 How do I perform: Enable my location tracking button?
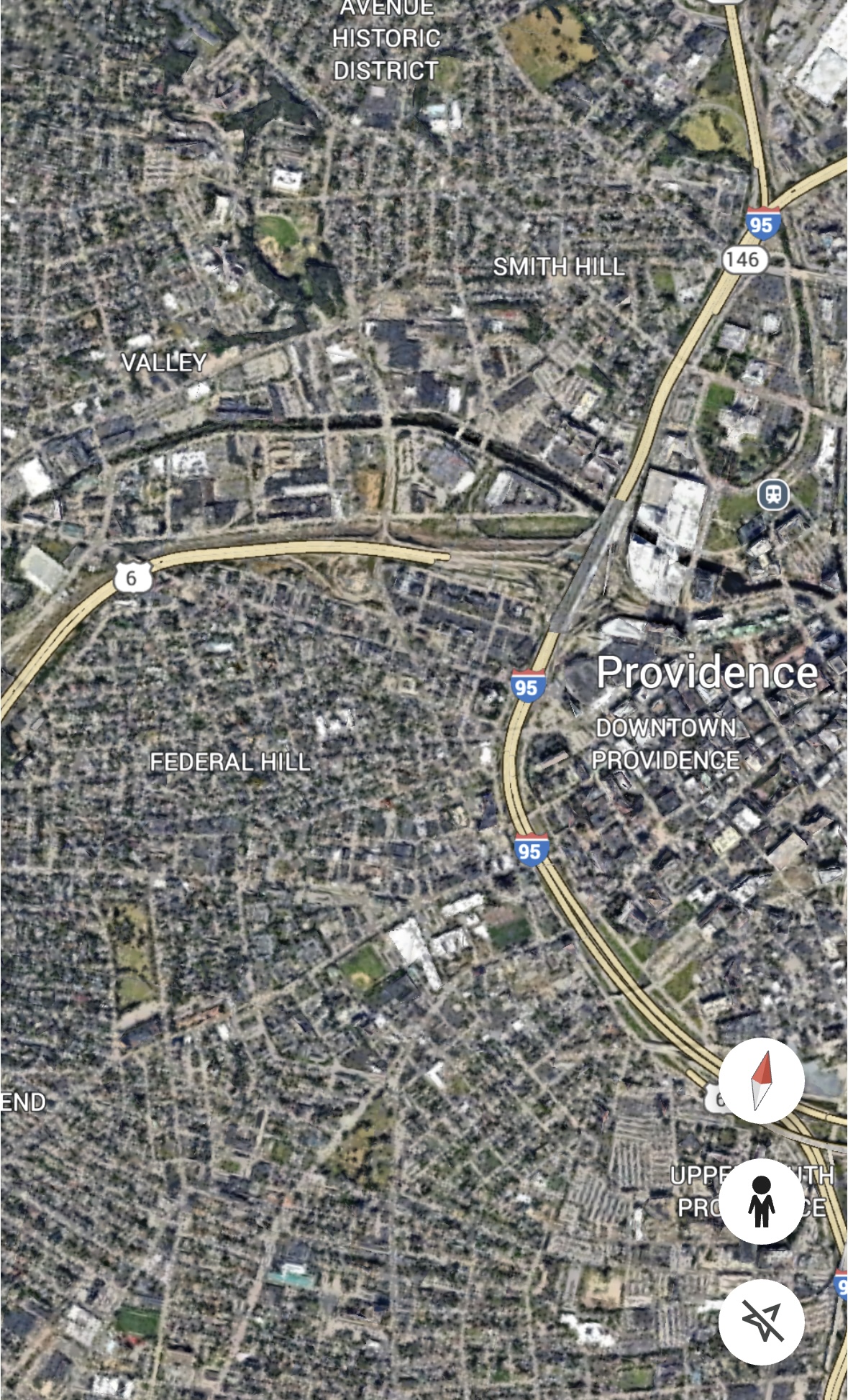click(x=761, y=1322)
